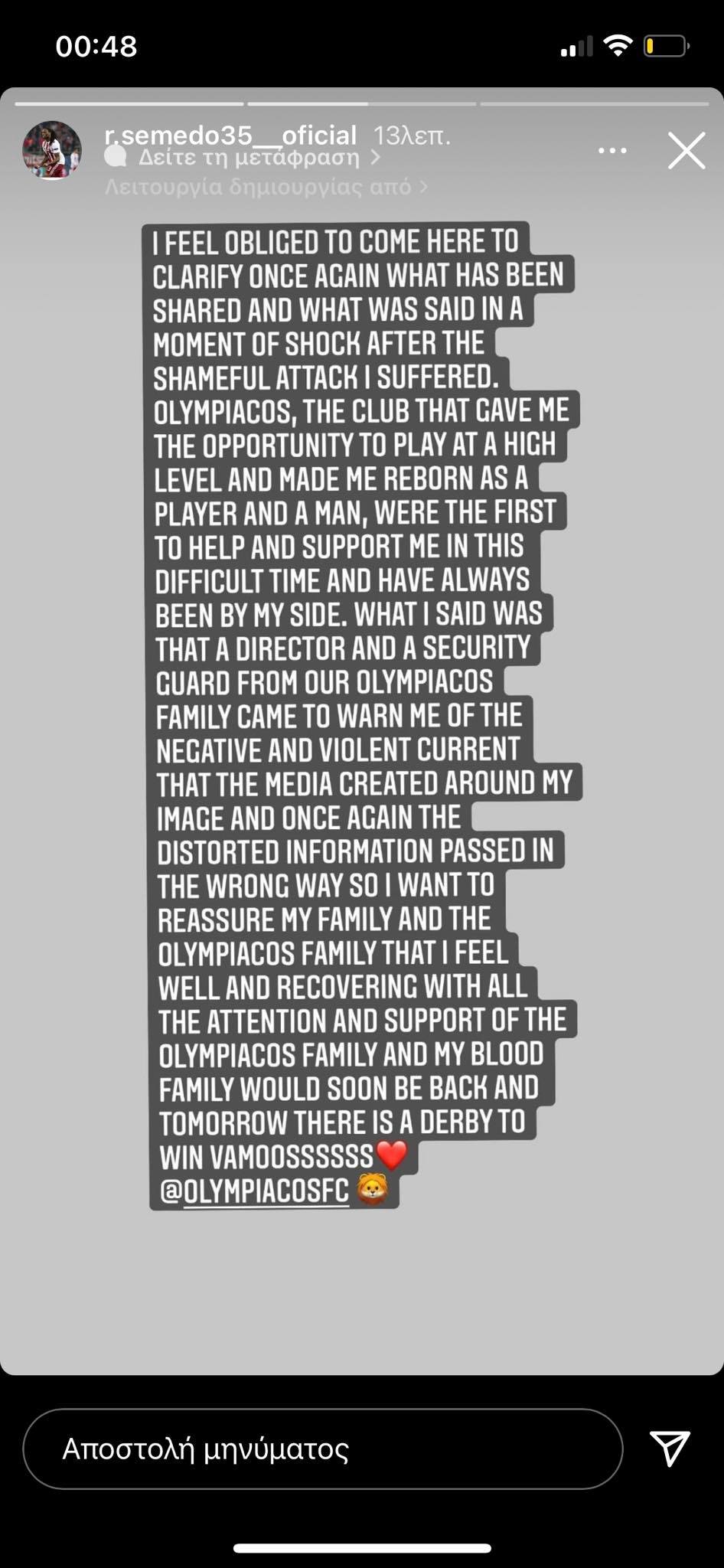This screenshot has width=724, height=1568.
Task: Close the story viewer
Action: pos(686,151)
